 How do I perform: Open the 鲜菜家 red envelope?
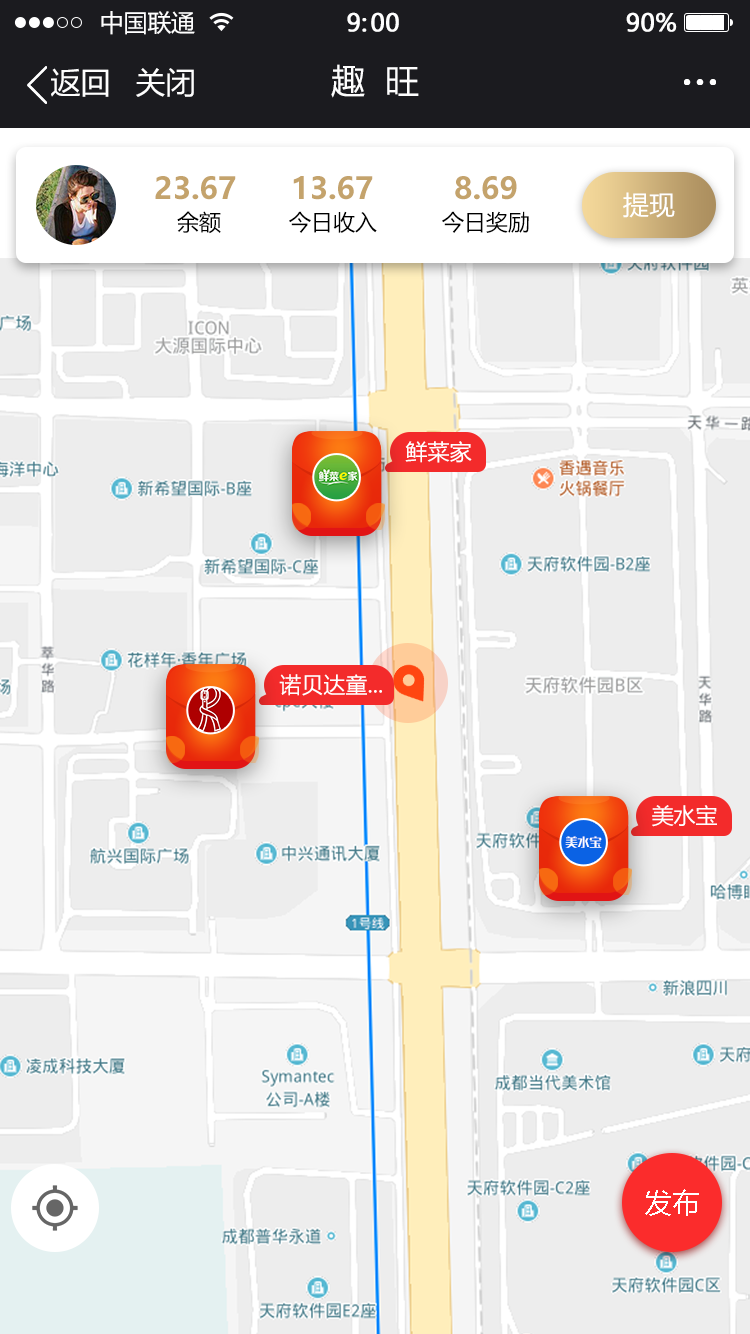click(336, 483)
